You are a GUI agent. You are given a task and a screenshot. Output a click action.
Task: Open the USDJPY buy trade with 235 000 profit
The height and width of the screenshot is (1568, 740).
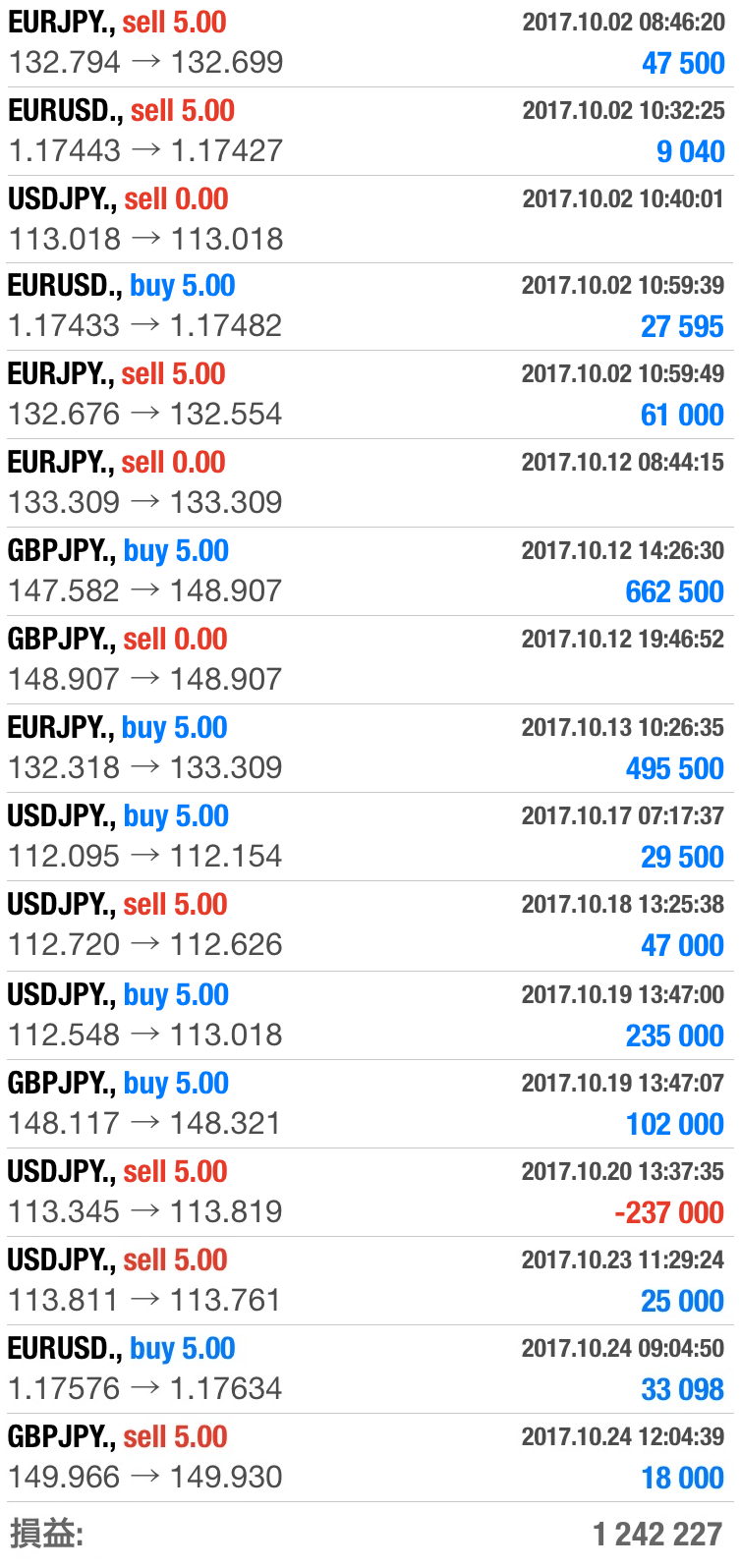[x=370, y=1015]
